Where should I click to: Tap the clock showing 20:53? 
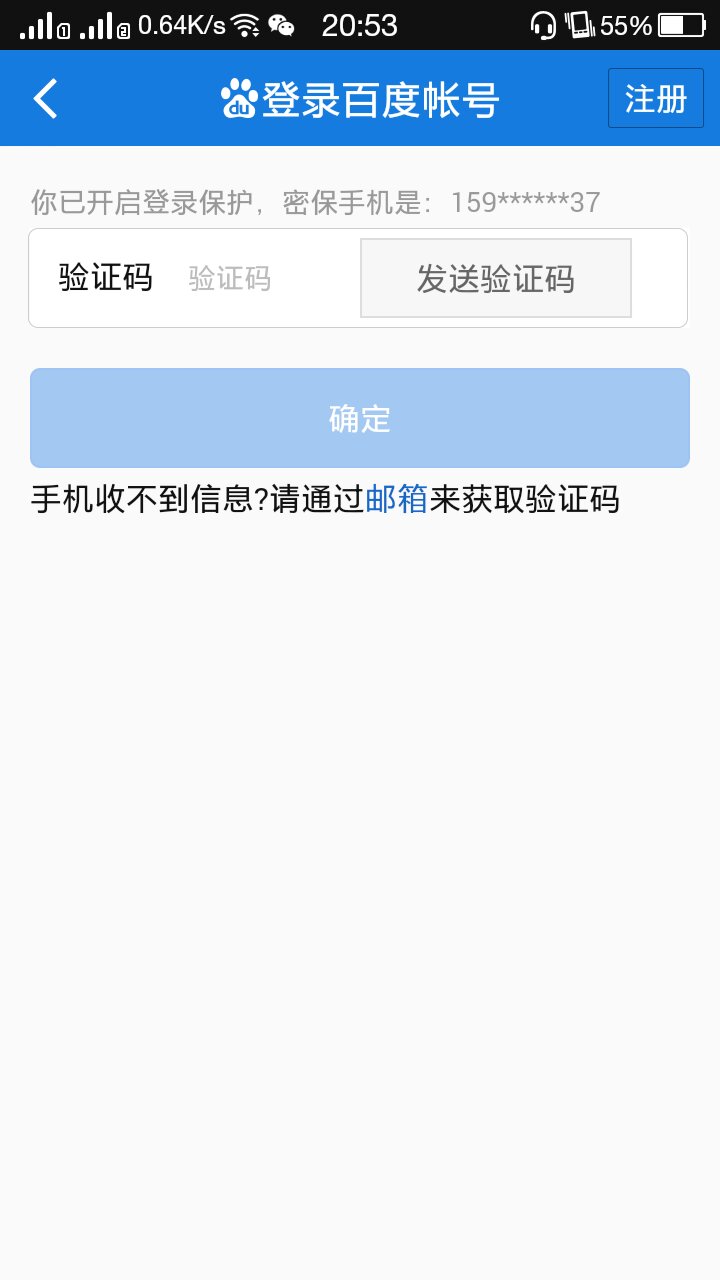point(360,25)
